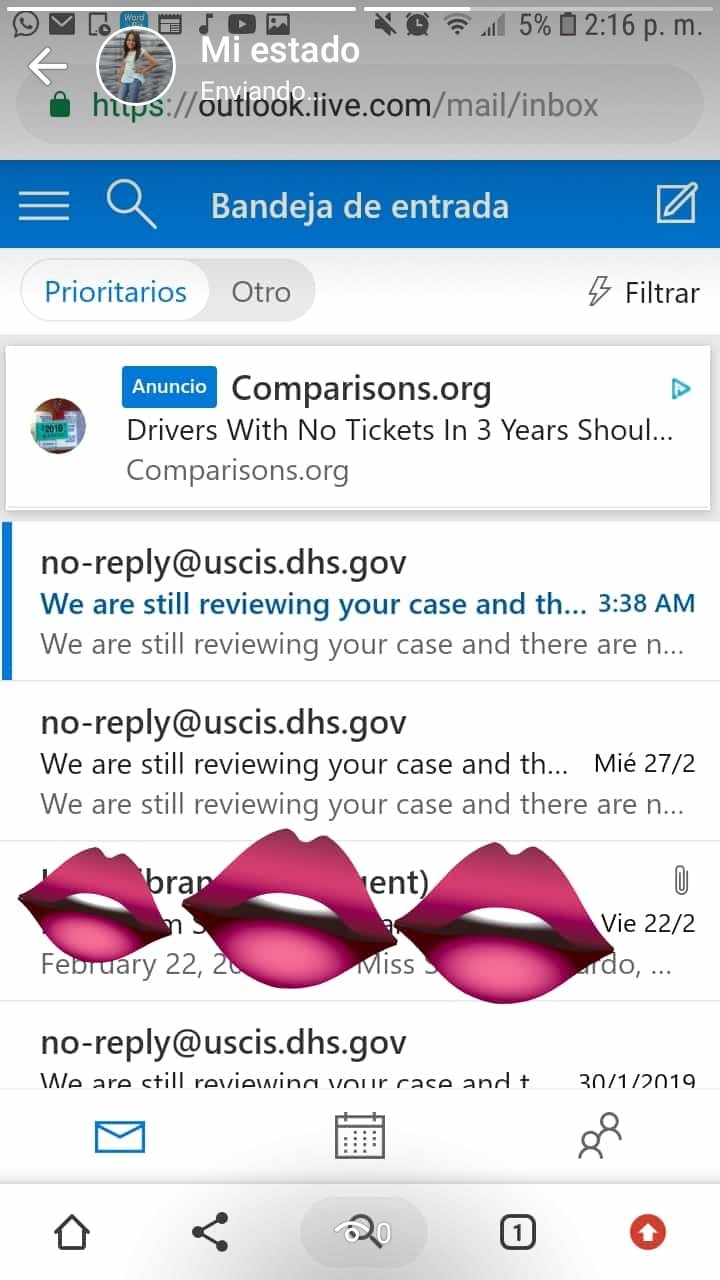Image resolution: width=720 pixels, height=1280 pixels.
Task: Open the status views eye counter
Action: click(x=365, y=1232)
